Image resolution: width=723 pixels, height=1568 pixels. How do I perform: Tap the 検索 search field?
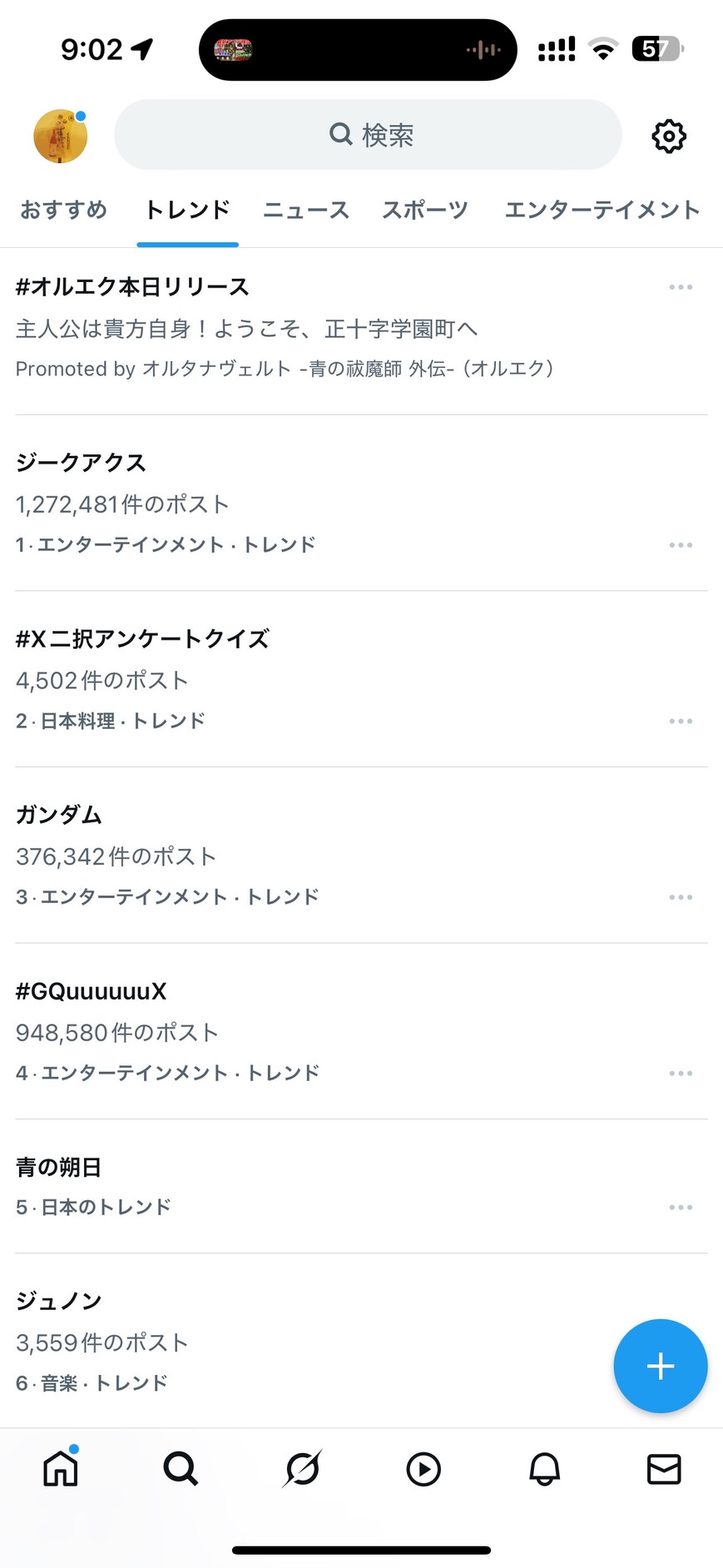368,135
